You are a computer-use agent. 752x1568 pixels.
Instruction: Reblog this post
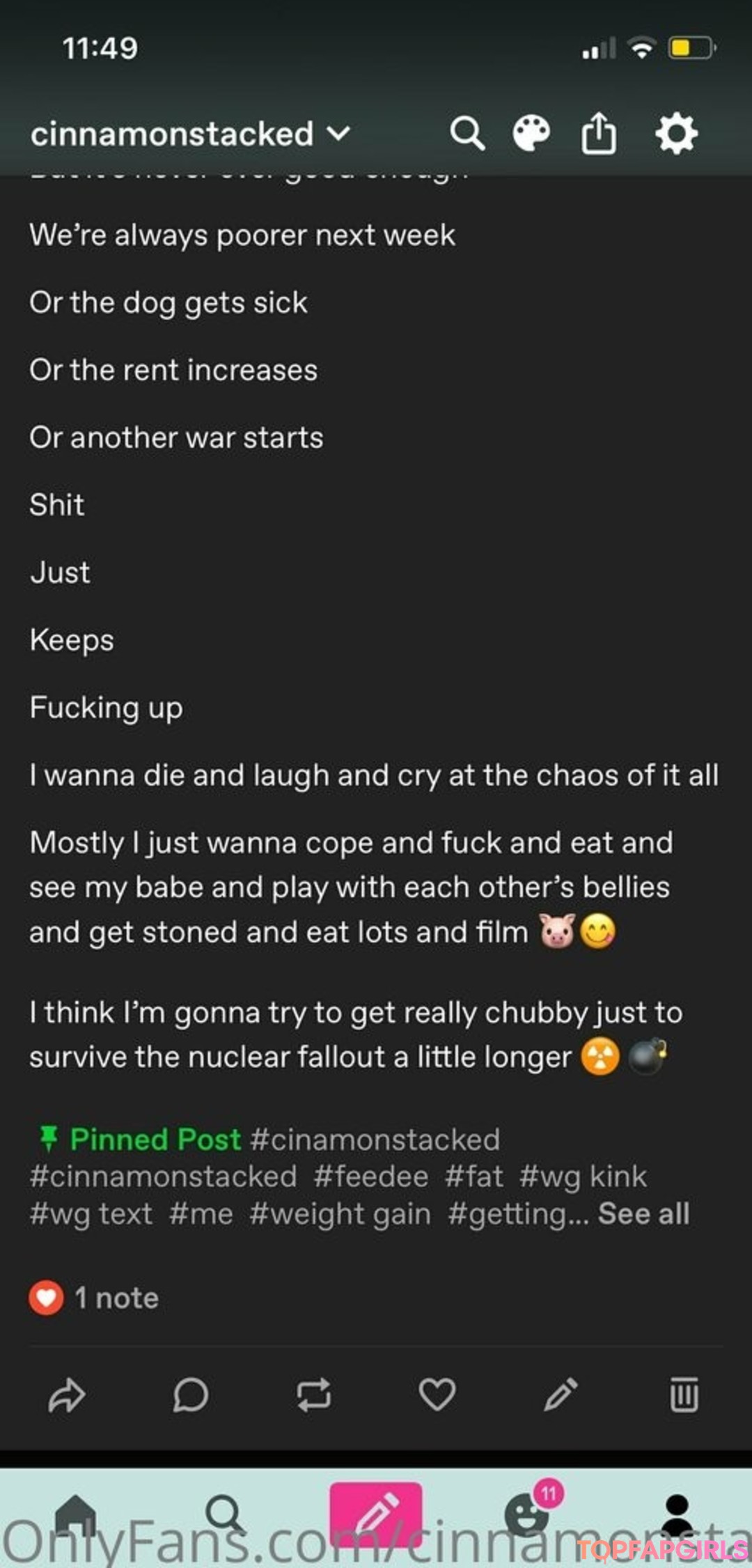tap(314, 1395)
